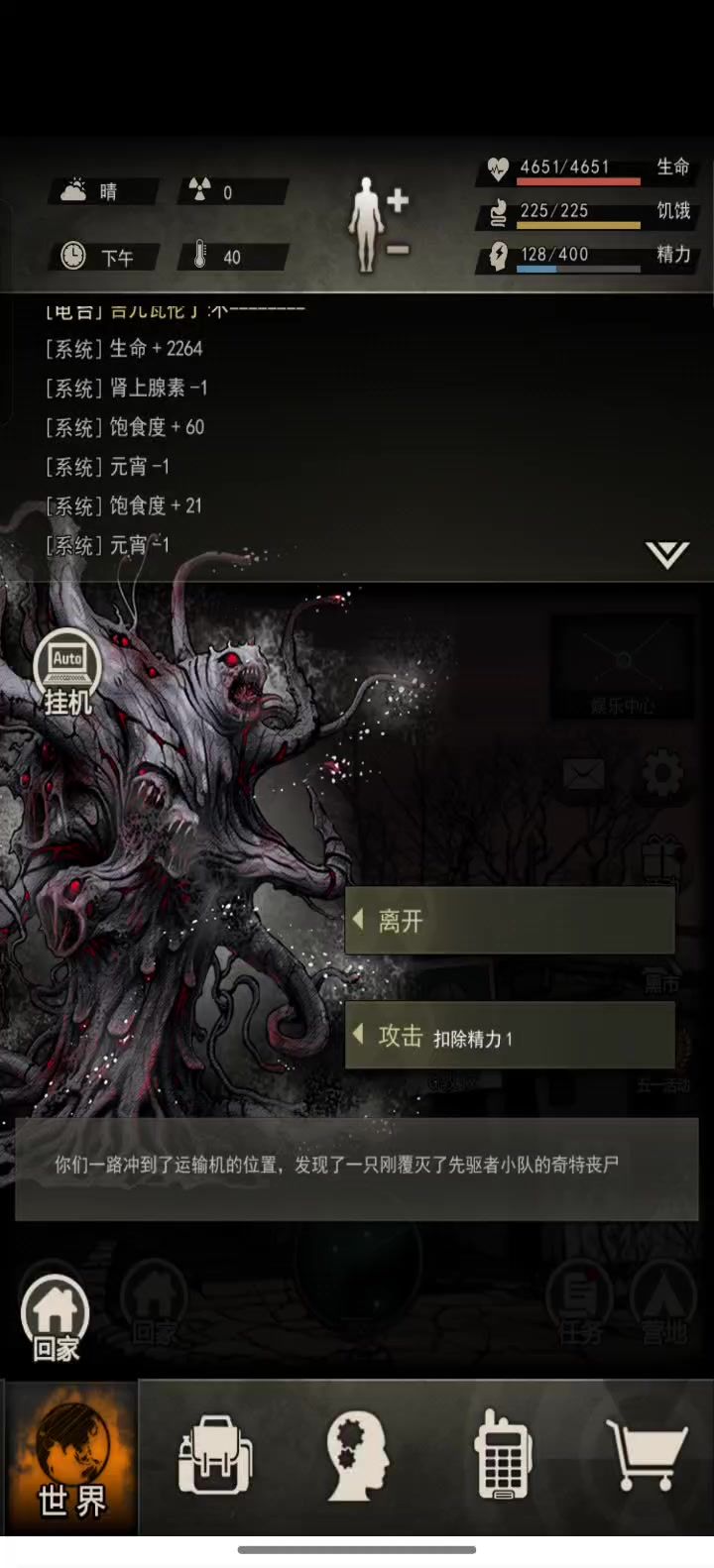This screenshot has height=1568, width=714.
Task: Enable 挂机 auto mode
Action: pyautogui.click(x=67, y=672)
